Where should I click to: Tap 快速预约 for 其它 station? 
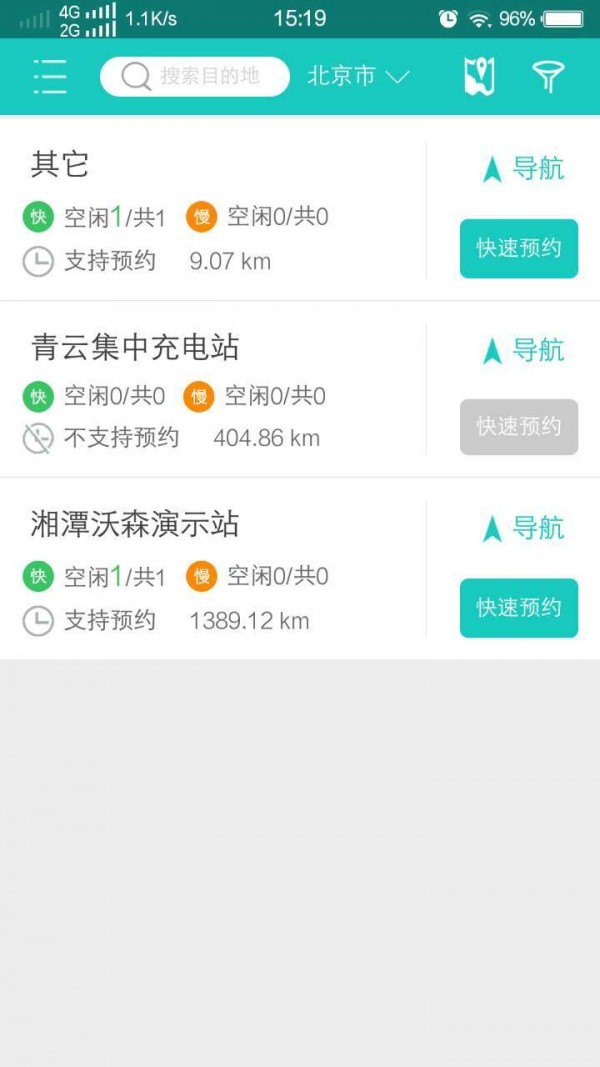519,248
